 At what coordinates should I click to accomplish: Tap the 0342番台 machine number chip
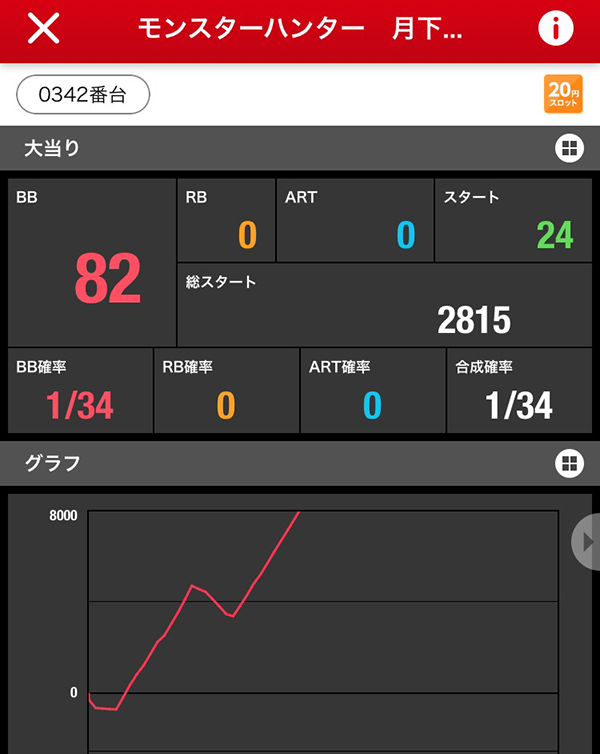click(83, 95)
